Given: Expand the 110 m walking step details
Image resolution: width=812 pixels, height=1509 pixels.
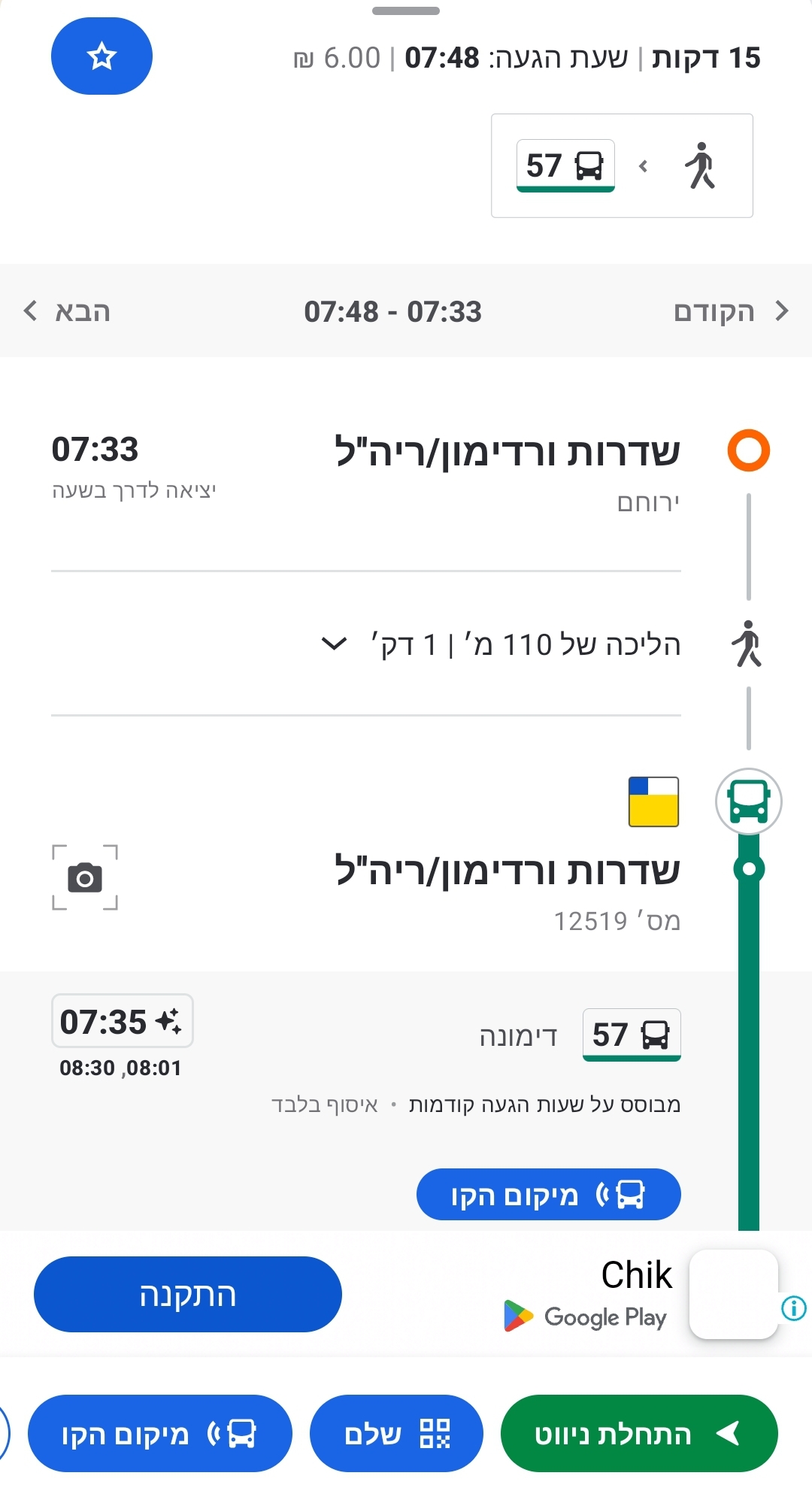Looking at the screenshot, I should click(x=334, y=644).
